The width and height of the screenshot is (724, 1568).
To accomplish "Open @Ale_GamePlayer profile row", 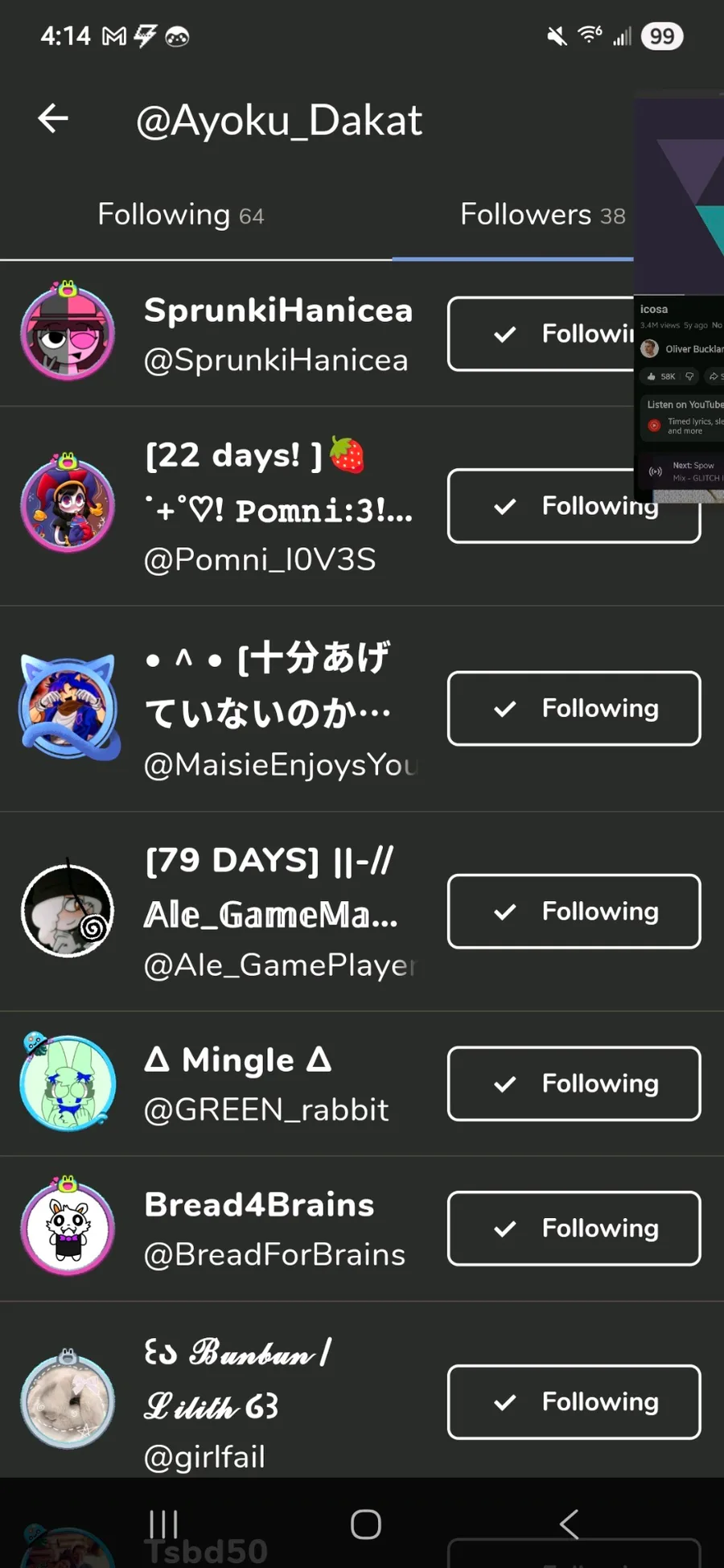I will (278, 912).
